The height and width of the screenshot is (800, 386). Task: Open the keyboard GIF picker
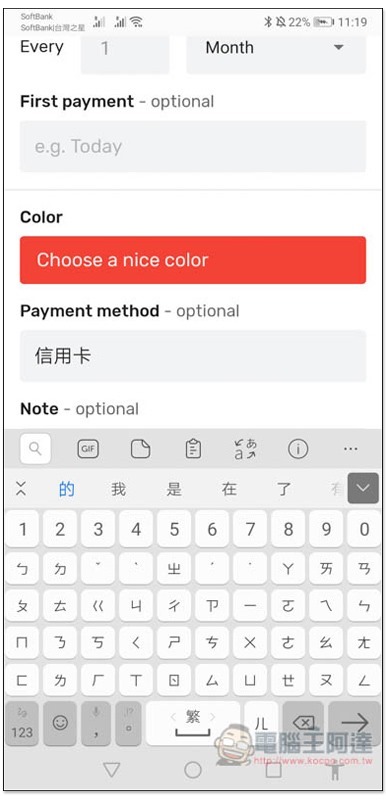point(88,449)
